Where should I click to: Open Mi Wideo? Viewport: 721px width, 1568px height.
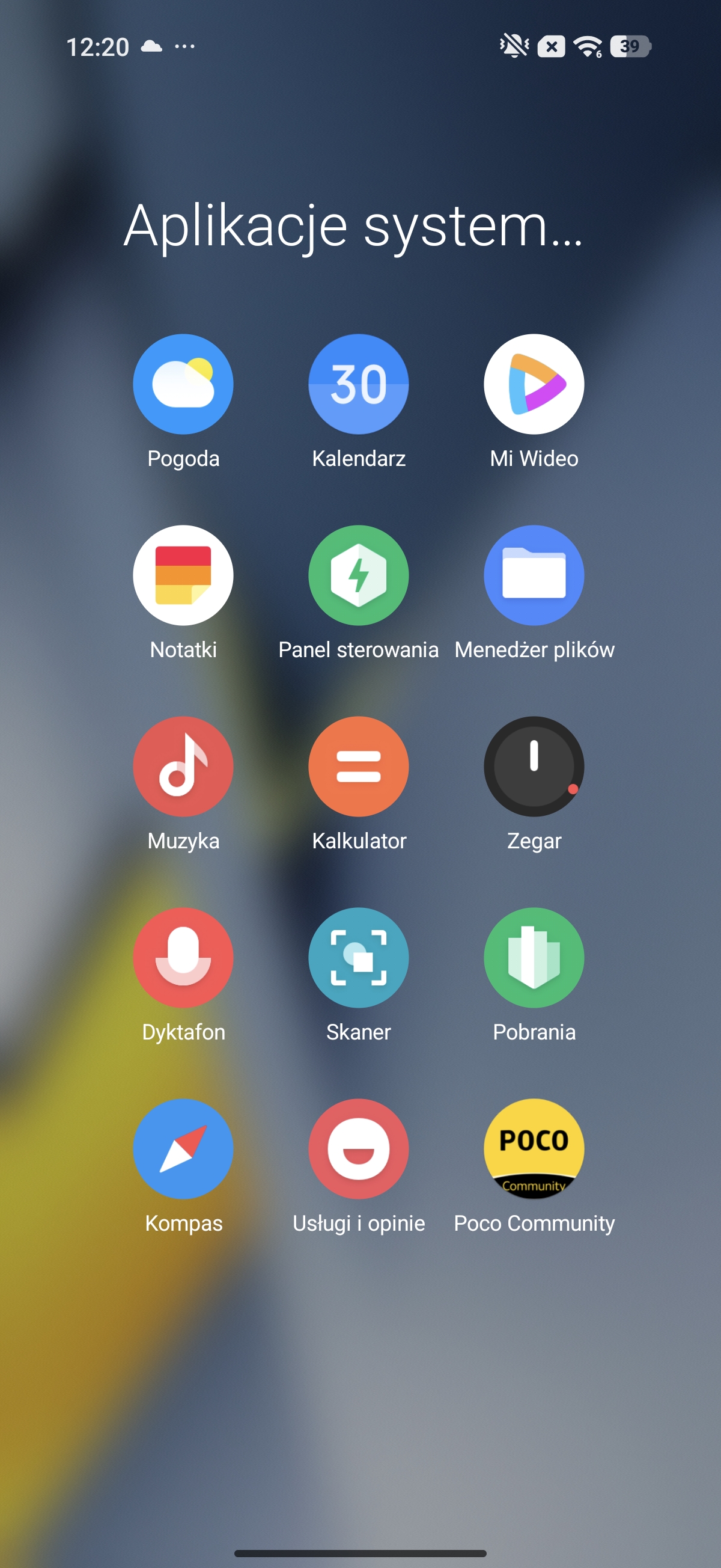[x=534, y=384]
